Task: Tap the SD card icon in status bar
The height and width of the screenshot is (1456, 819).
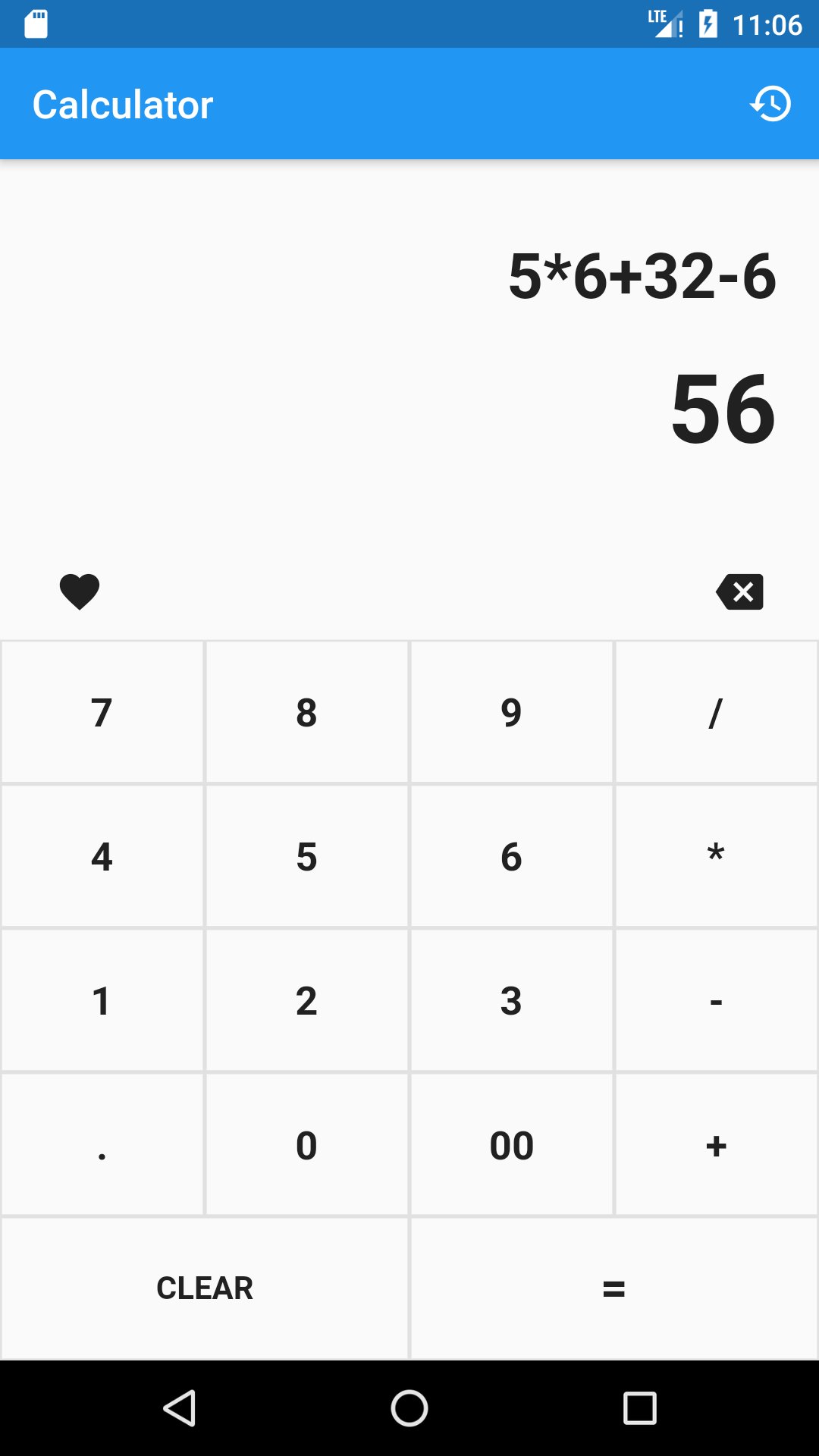Action: pyautogui.click(x=34, y=24)
